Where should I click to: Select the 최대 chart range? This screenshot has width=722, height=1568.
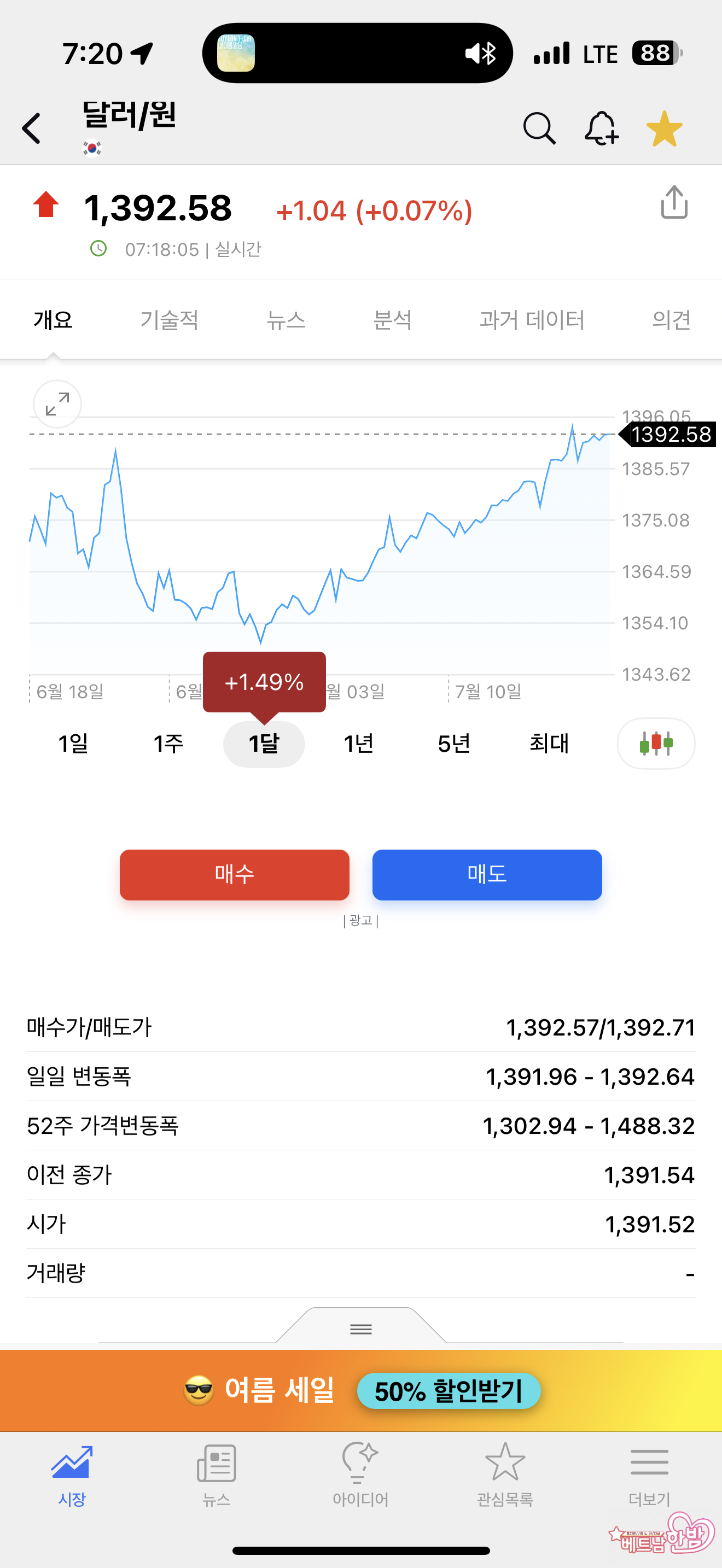point(549,744)
